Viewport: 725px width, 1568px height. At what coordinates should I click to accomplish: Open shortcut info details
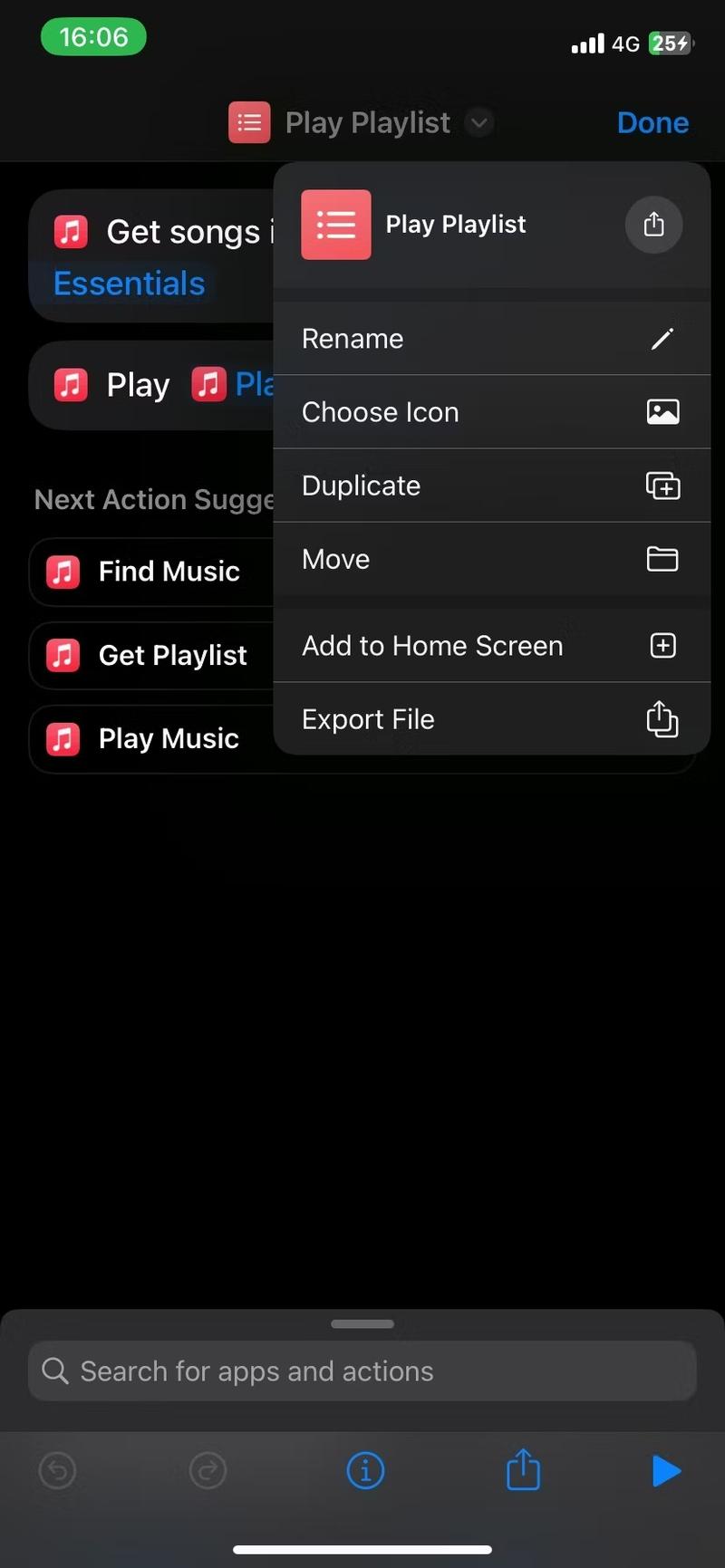point(365,1471)
